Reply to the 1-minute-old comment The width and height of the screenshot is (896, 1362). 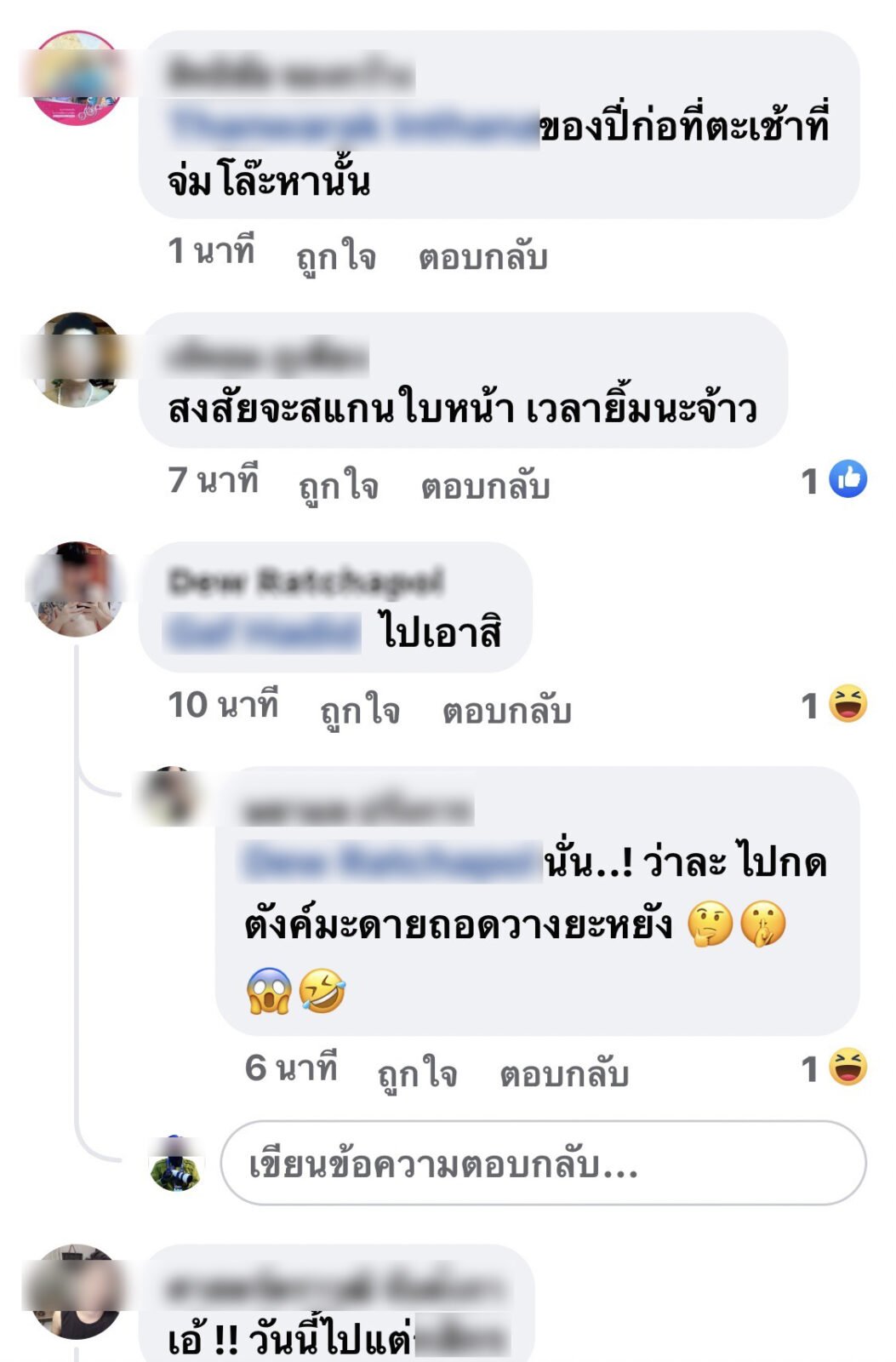tap(482, 255)
